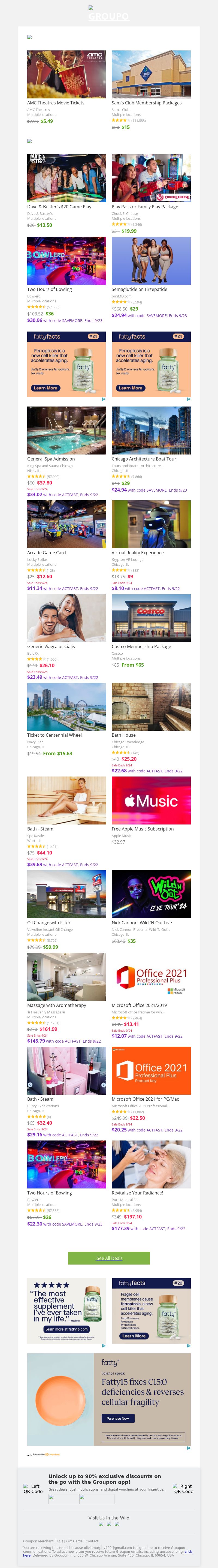Open the Gift Cards footer link
218x1568 pixels.
(75, 1541)
